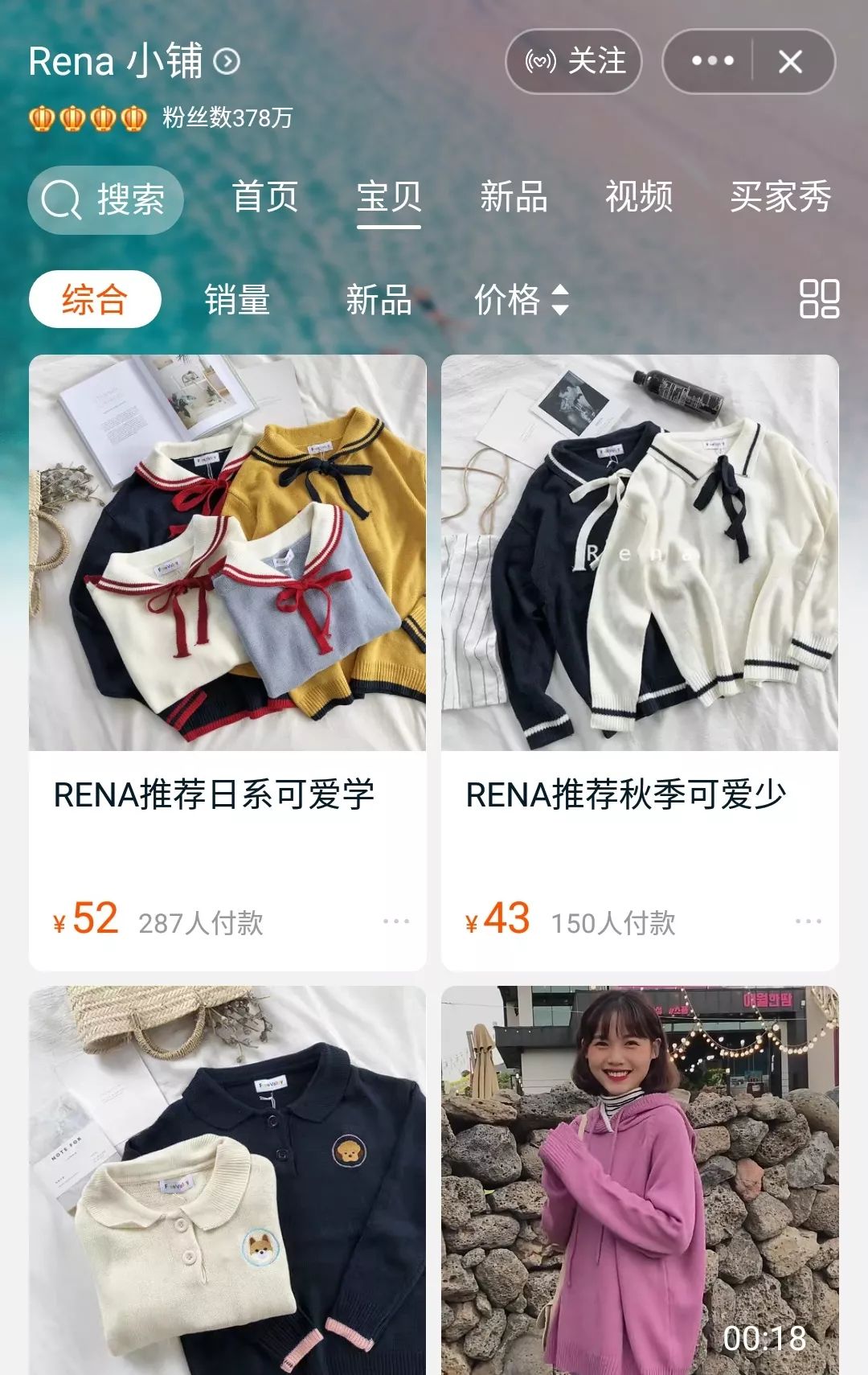
Task: Select the 综合 sorting option
Action: (x=94, y=300)
